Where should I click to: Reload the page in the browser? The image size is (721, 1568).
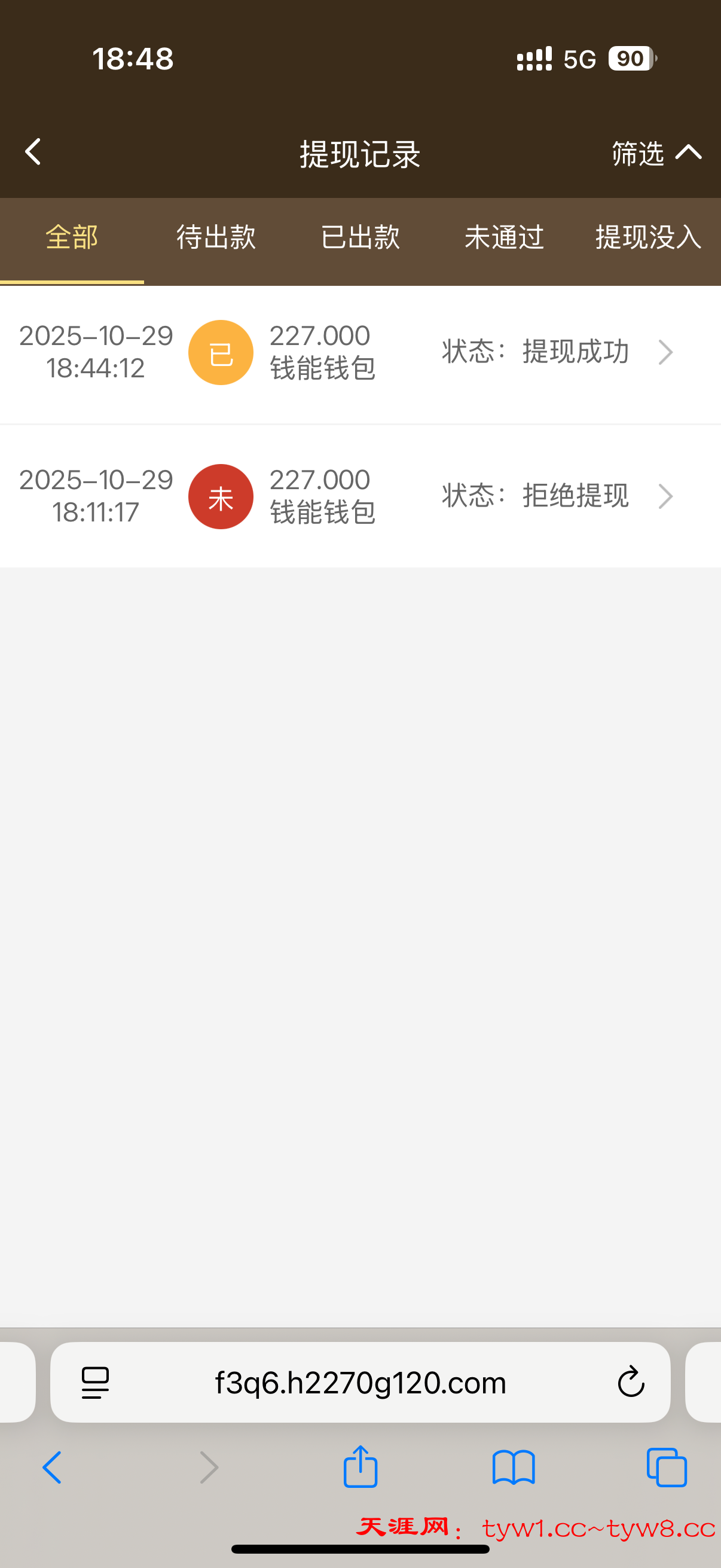[631, 1382]
